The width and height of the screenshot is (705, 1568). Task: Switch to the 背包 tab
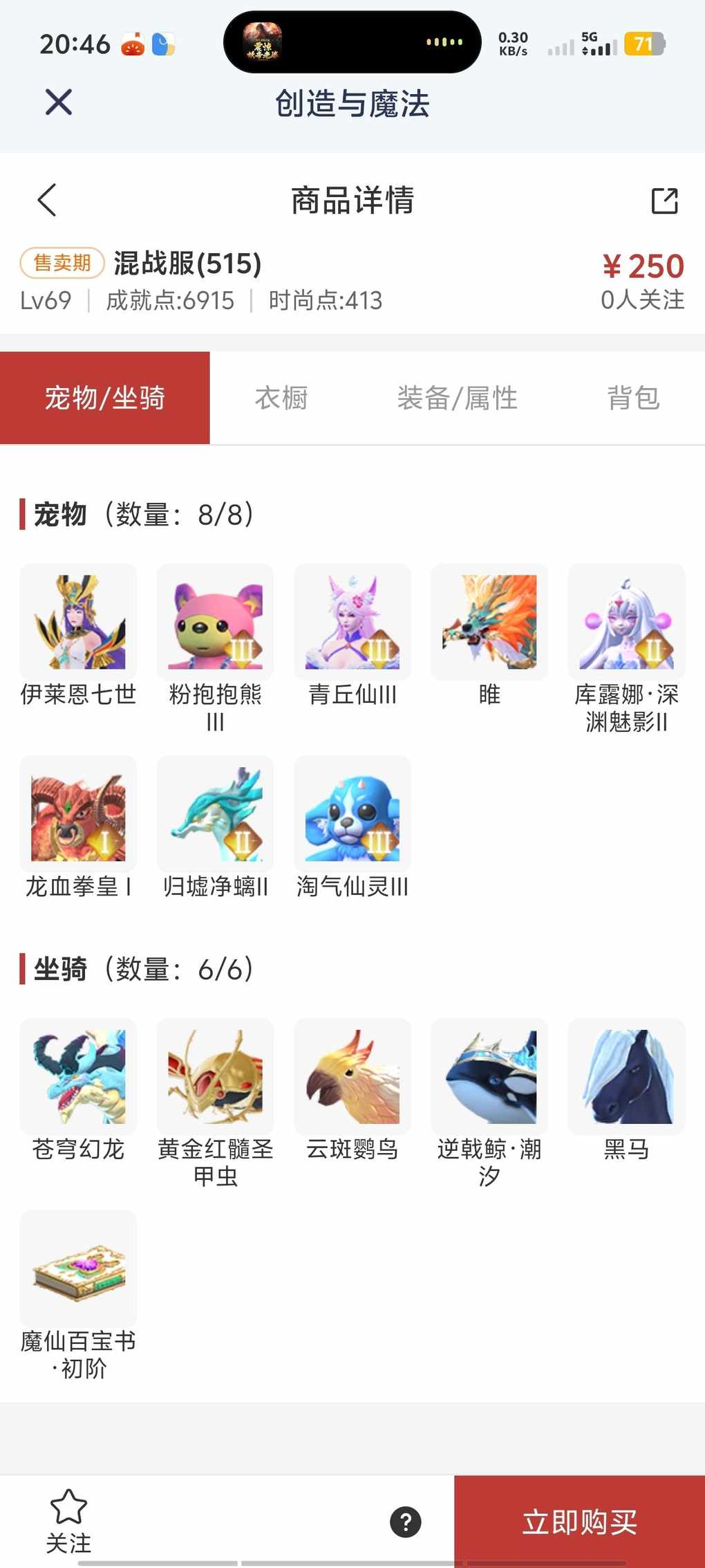(x=633, y=398)
